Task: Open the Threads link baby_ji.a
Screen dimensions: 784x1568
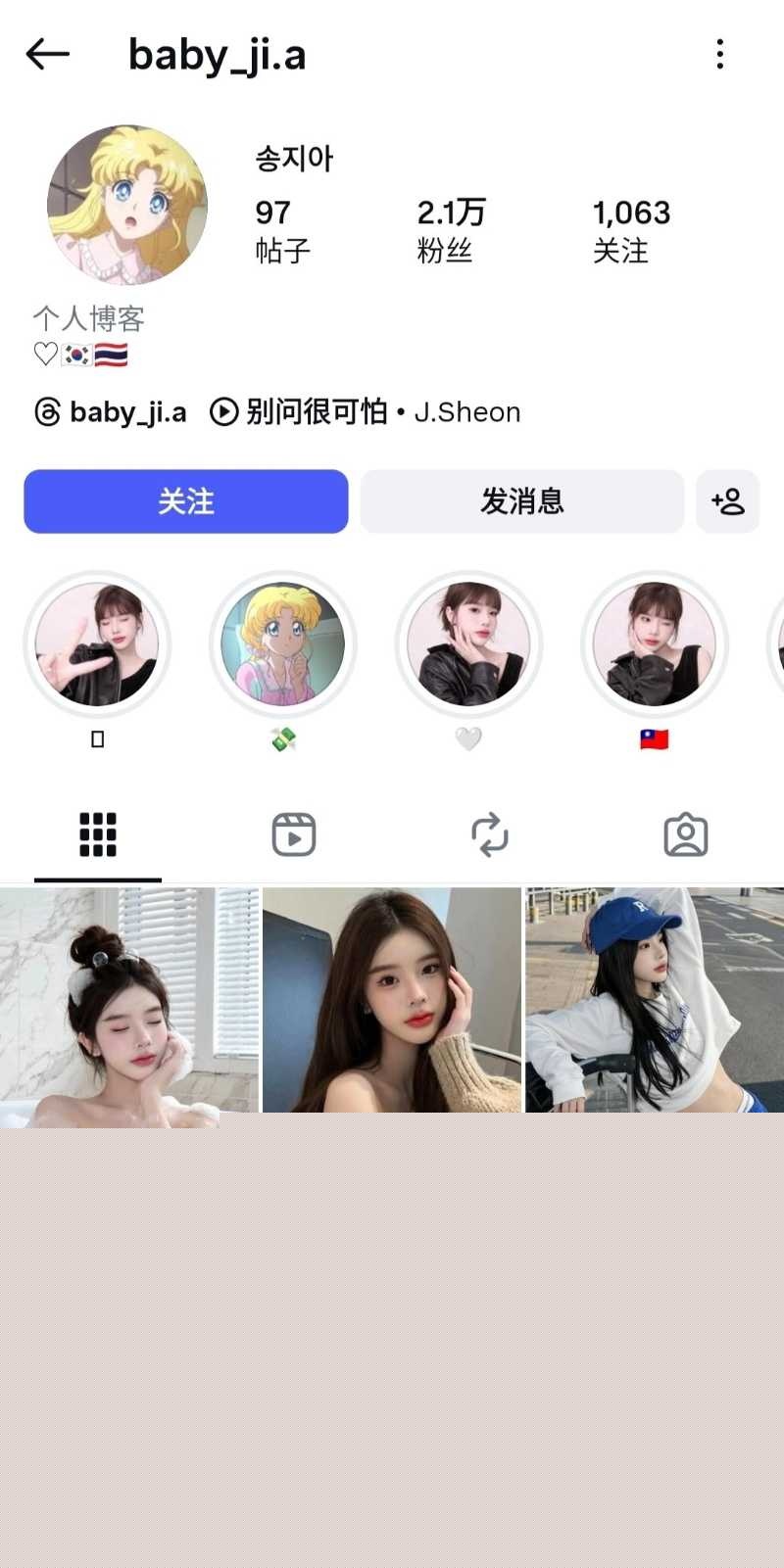Action: [x=110, y=412]
